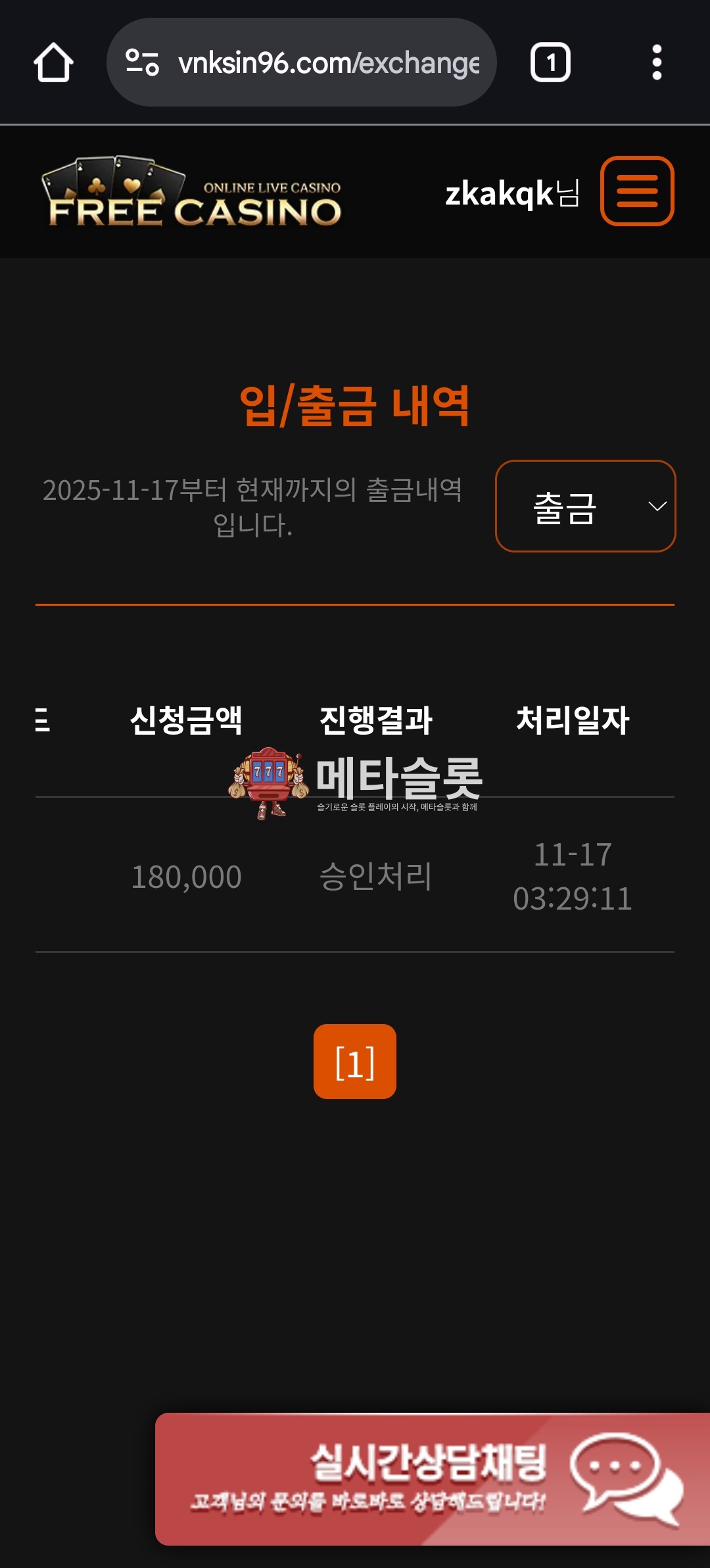
Task: Open the orange hamburger menu
Action: pyautogui.click(x=636, y=191)
